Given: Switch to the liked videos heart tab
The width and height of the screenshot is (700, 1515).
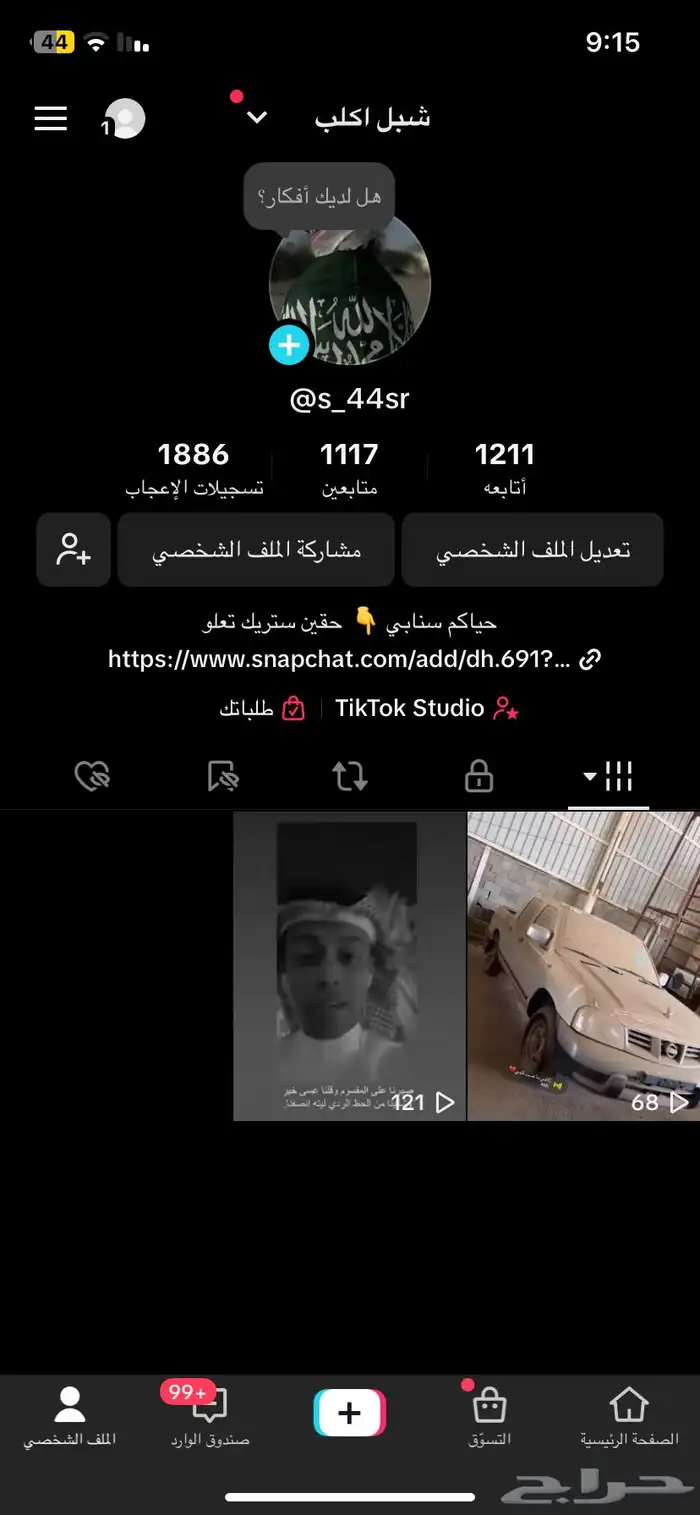Looking at the screenshot, I should [x=93, y=776].
